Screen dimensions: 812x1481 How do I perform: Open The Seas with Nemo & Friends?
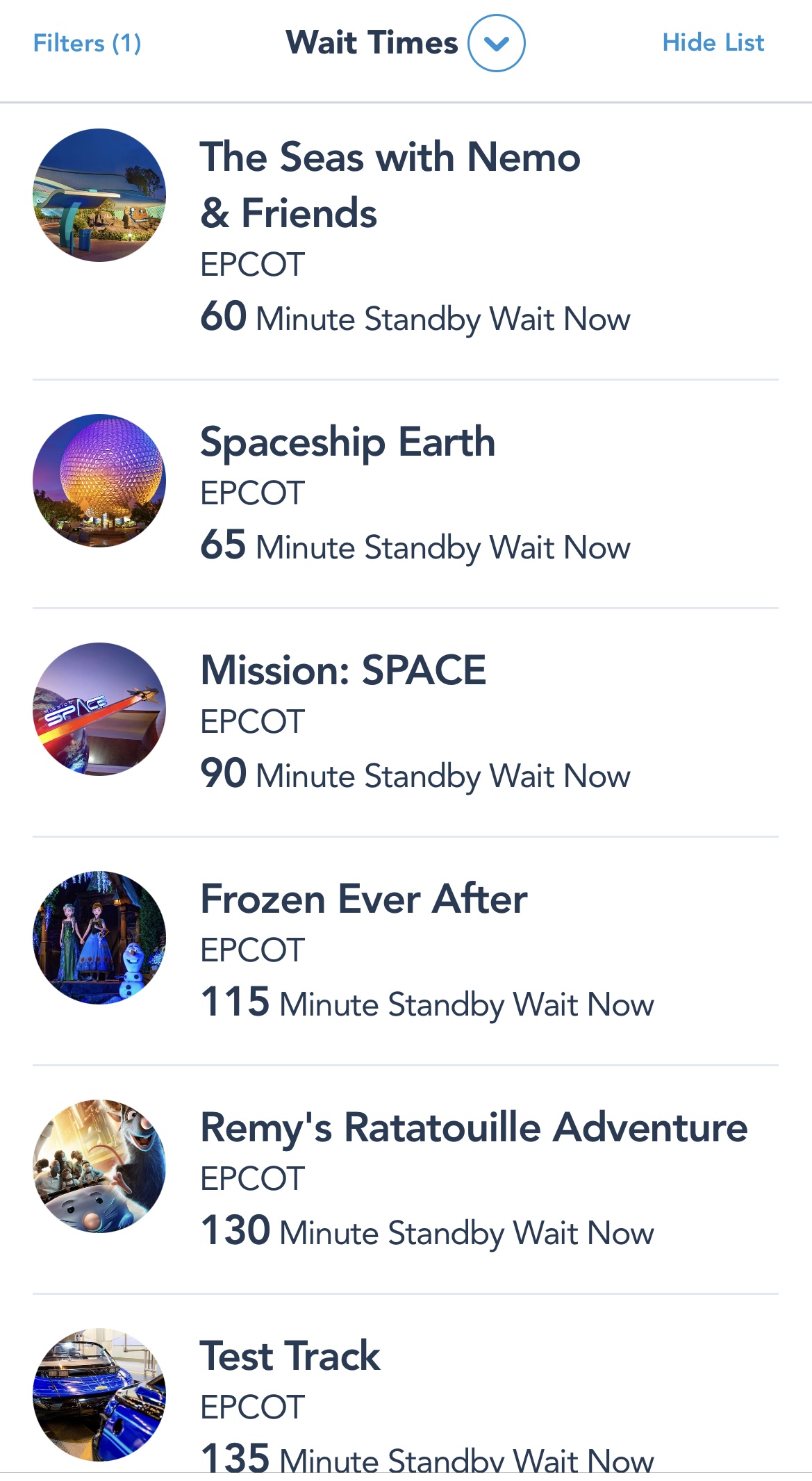coord(390,185)
